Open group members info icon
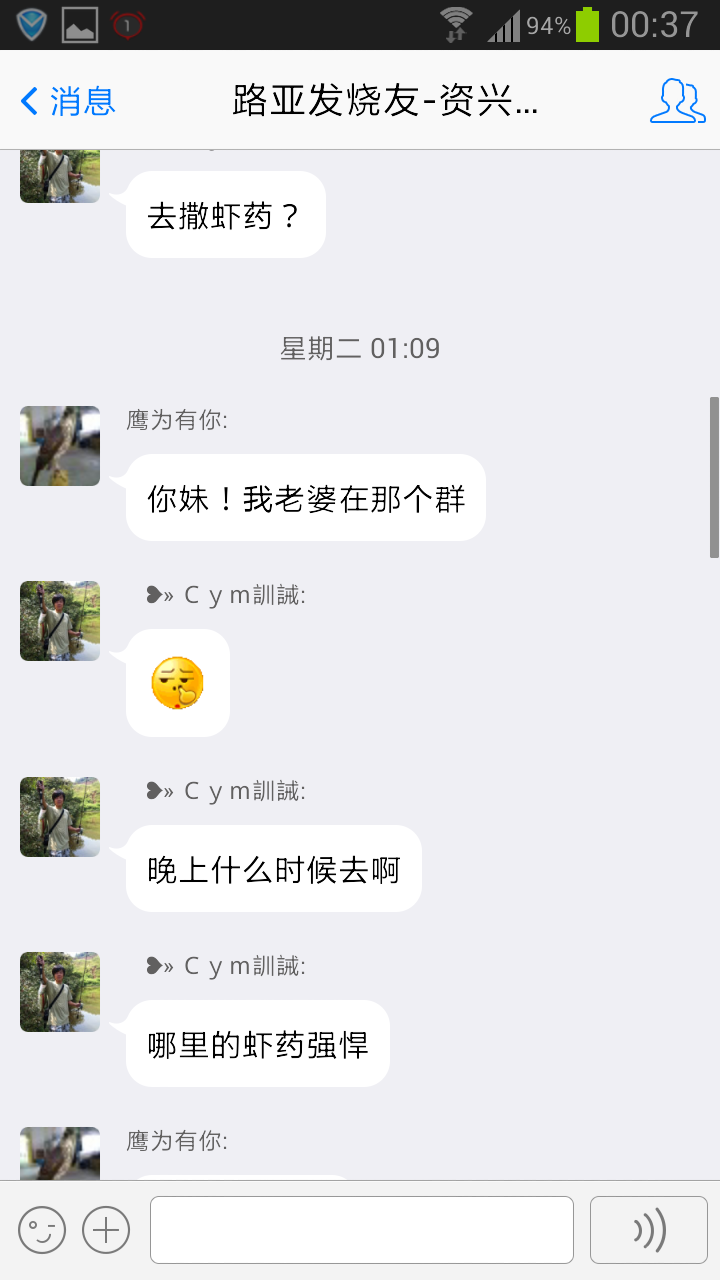Screen dimensions: 720x1280 coord(677,101)
